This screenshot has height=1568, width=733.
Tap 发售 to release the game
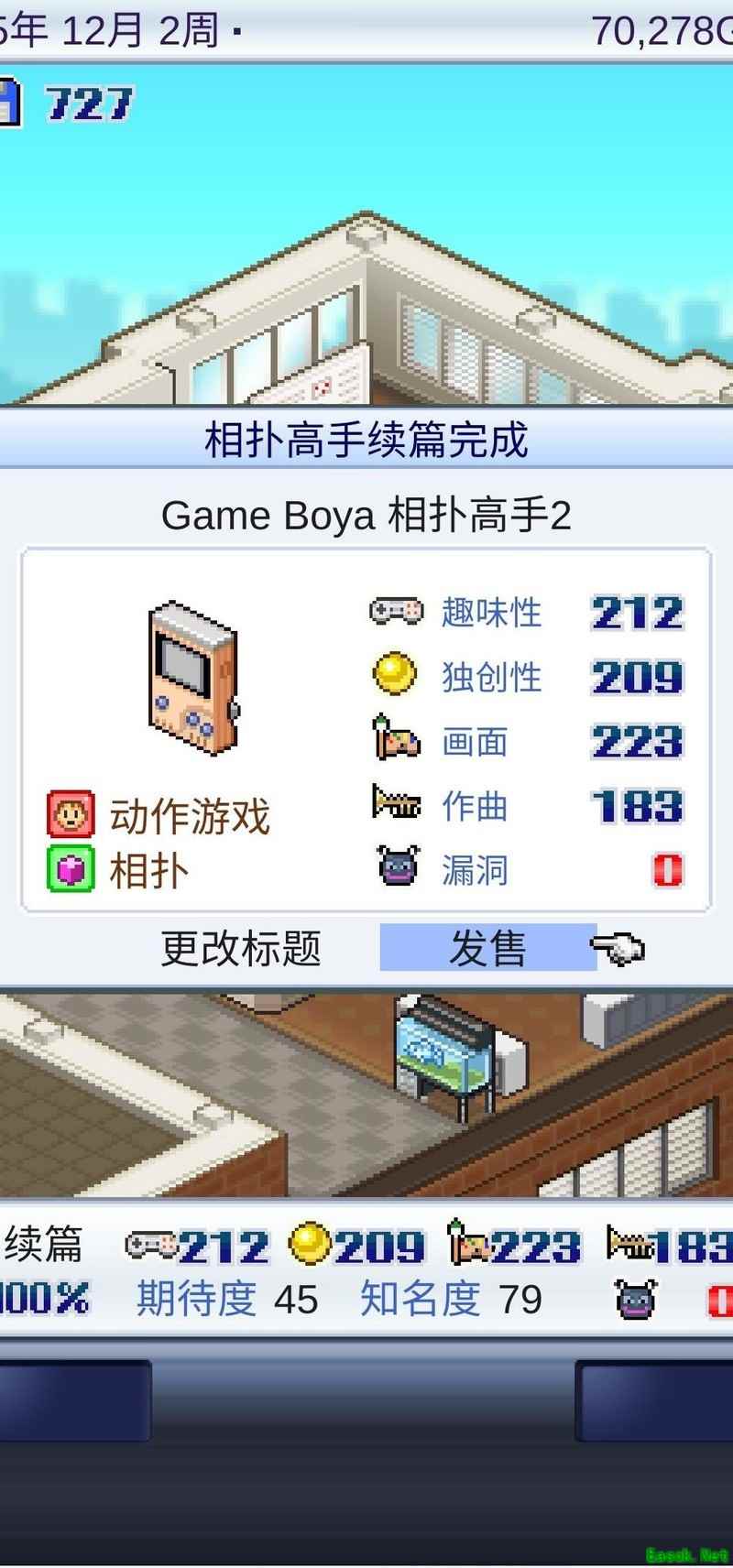click(x=487, y=948)
